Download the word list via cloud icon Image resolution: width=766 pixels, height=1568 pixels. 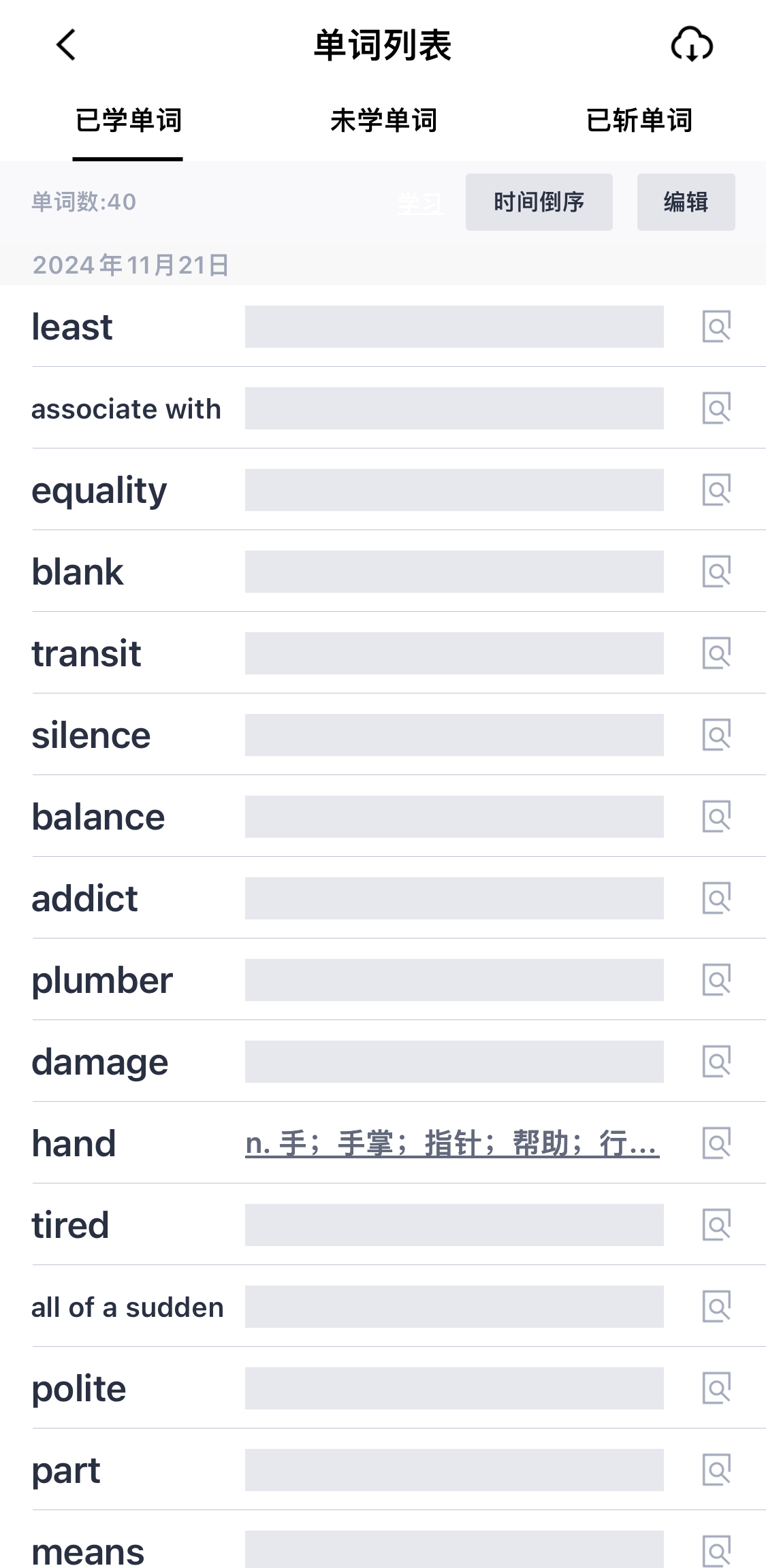[x=691, y=45]
